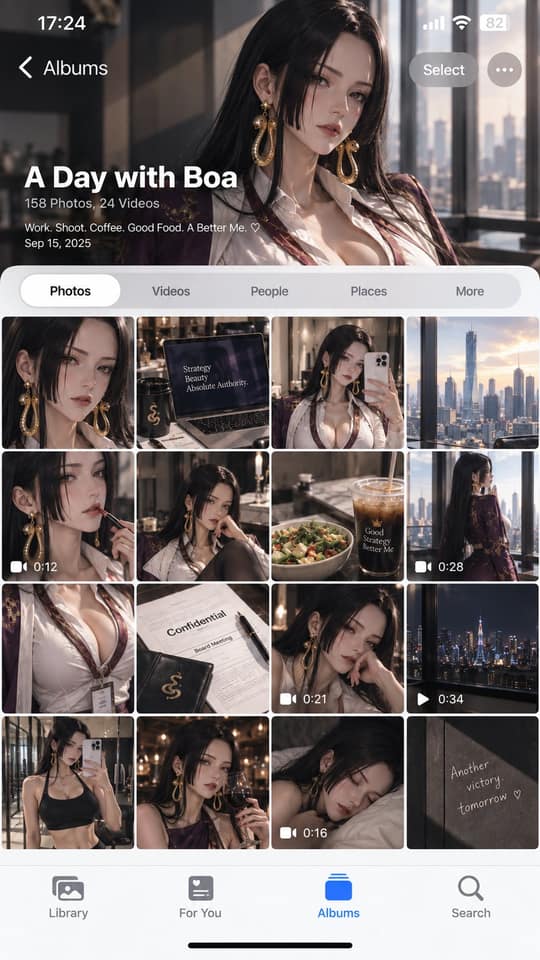Open the More filter option

point(470,291)
